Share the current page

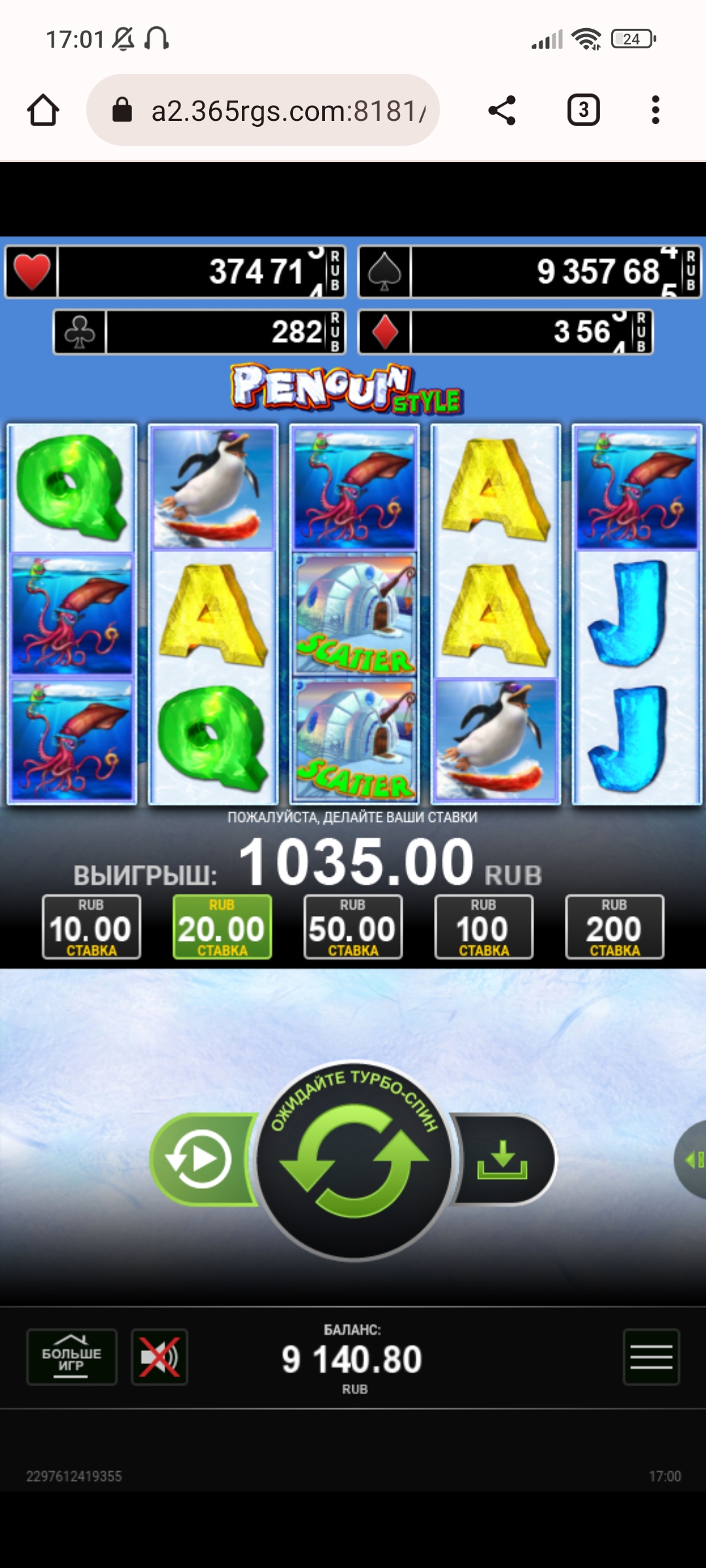502,110
